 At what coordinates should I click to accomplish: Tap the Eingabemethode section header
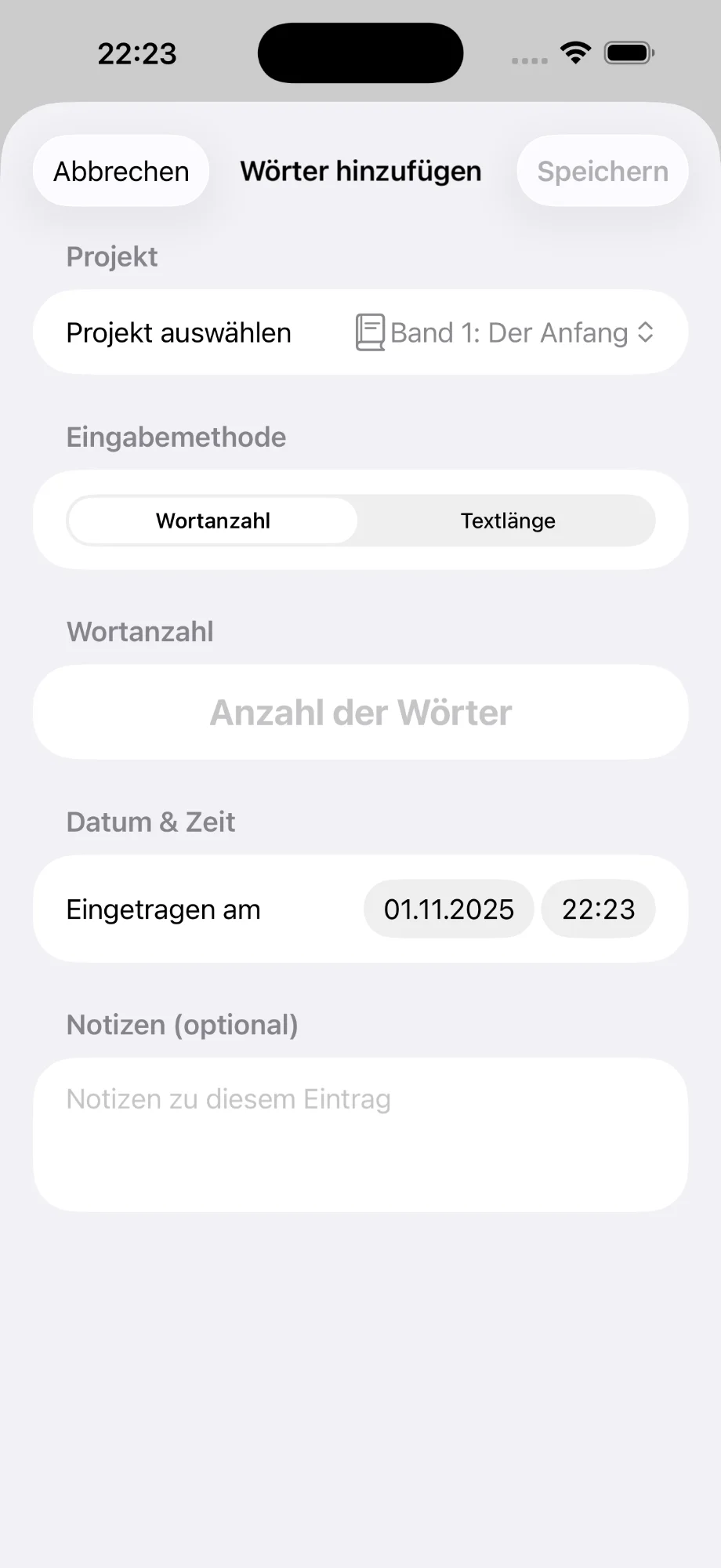point(176,437)
